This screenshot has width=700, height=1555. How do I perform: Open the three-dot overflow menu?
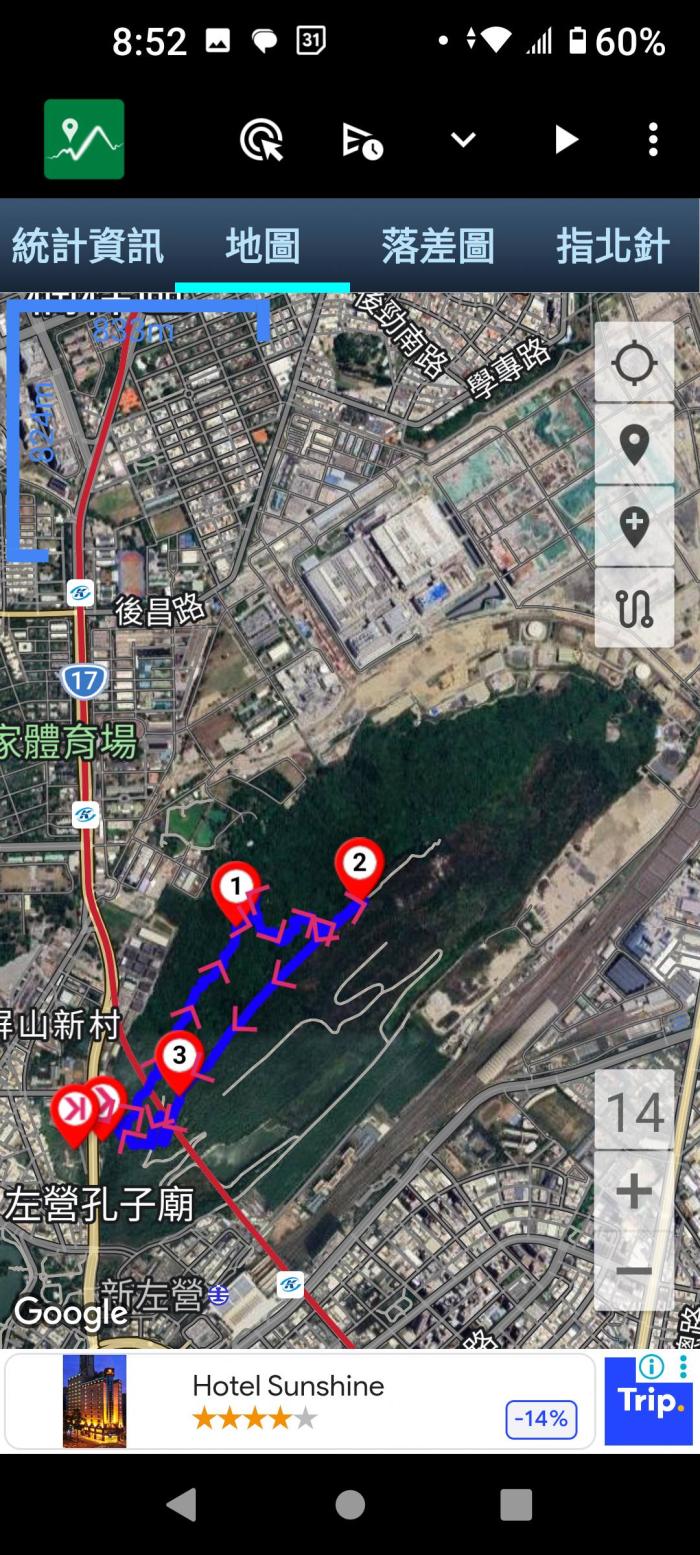coord(653,140)
